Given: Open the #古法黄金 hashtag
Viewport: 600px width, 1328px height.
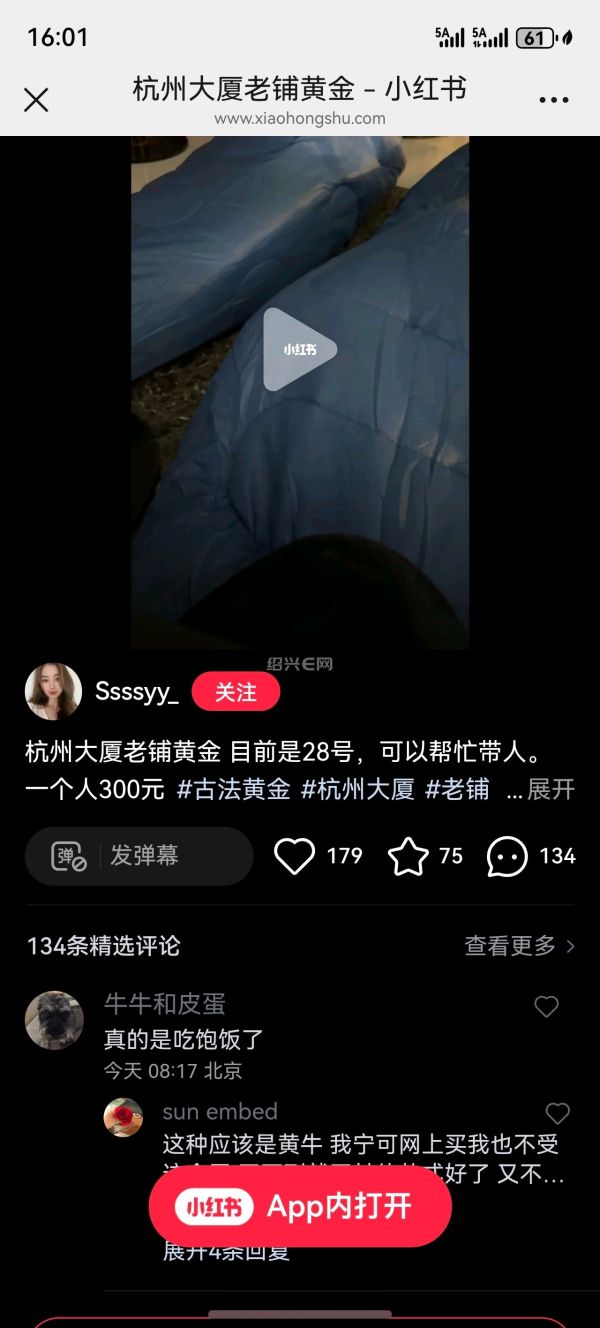Looking at the screenshot, I should click(233, 789).
